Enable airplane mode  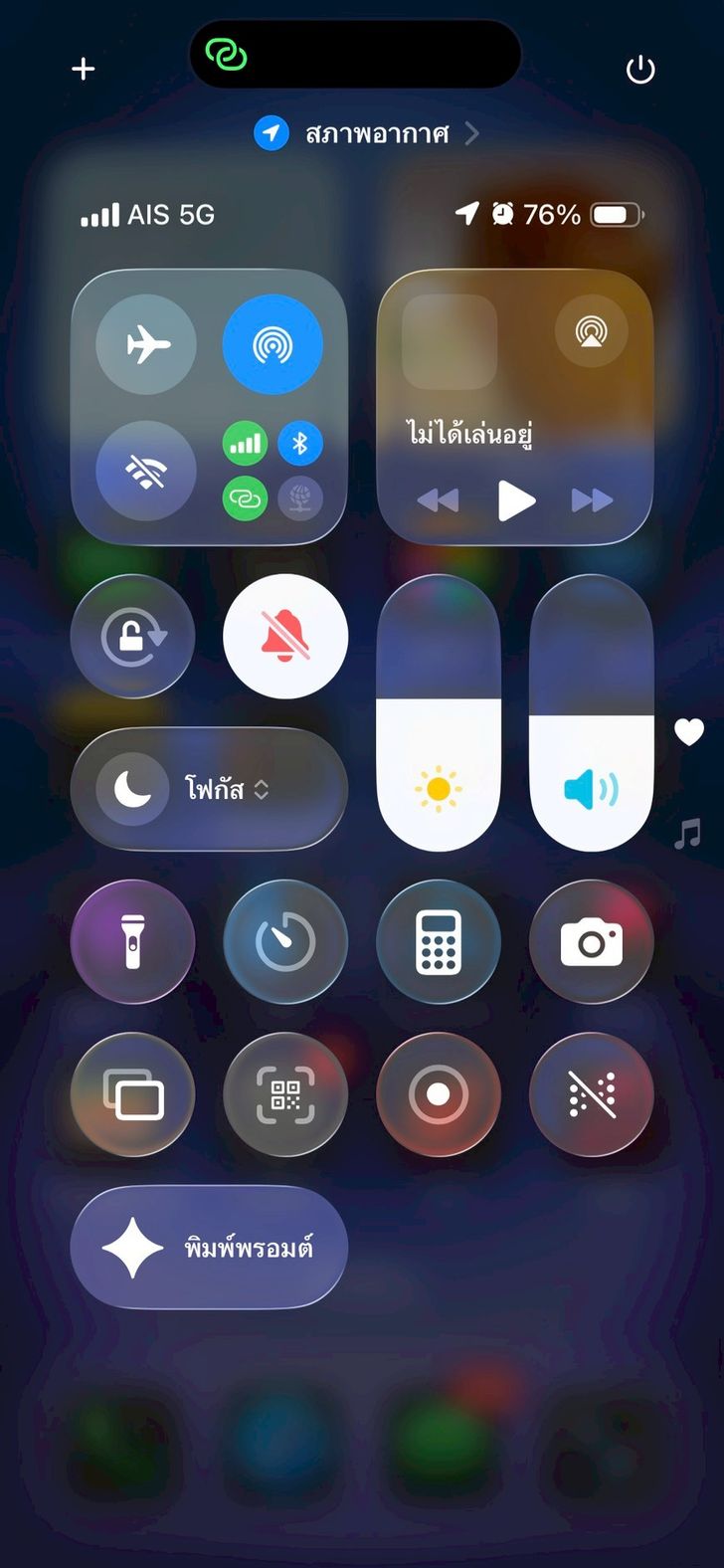146,345
